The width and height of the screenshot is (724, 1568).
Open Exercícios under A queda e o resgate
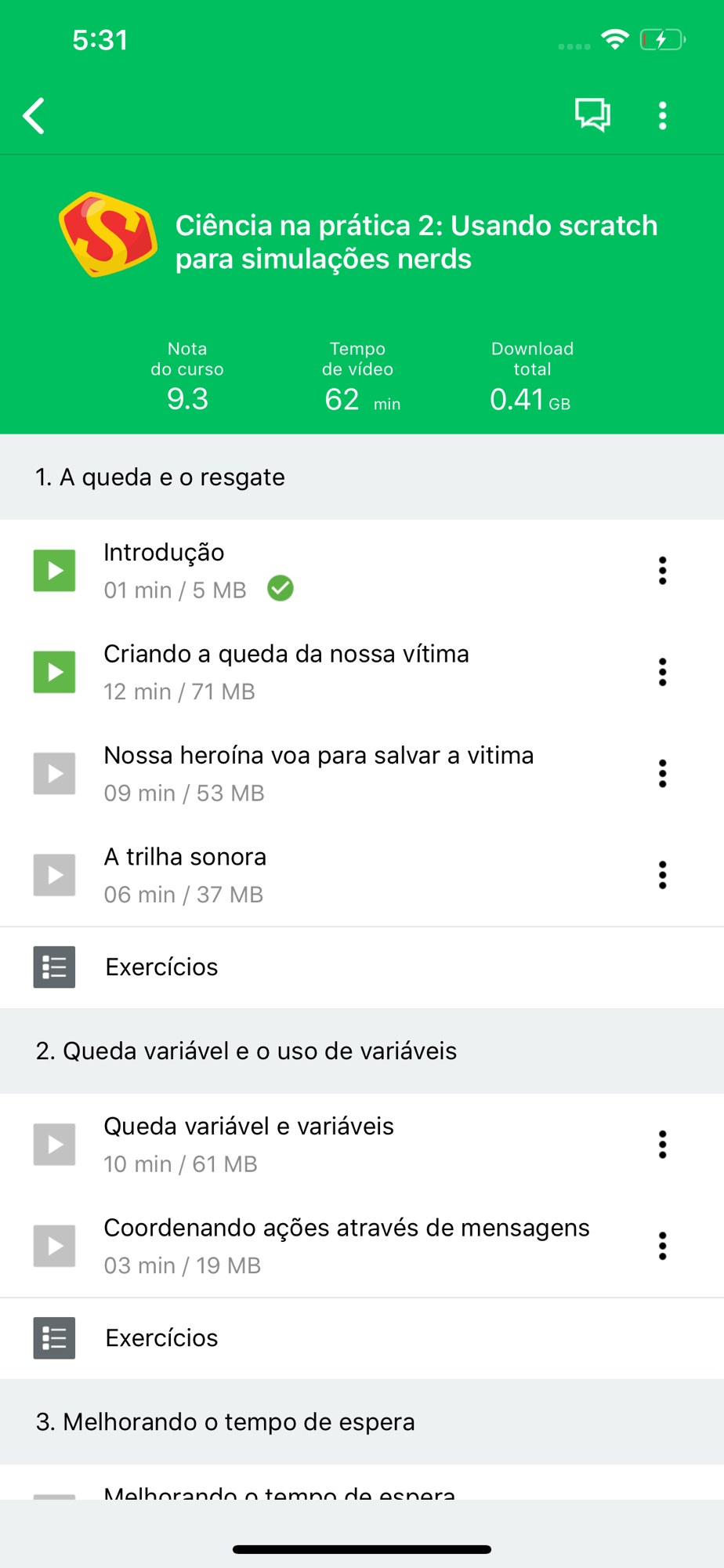click(x=362, y=967)
